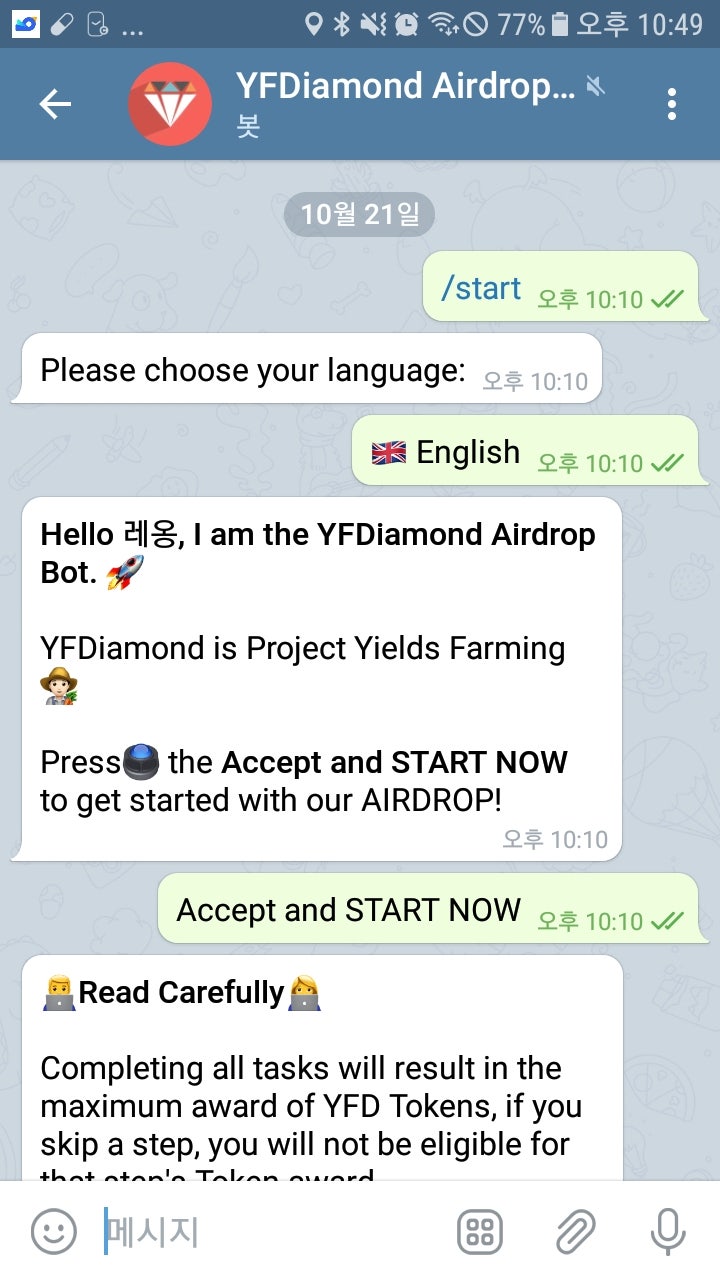Open the attachment paperclip icon
This screenshot has height=1280, width=720.
pyautogui.click(x=574, y=1232)
